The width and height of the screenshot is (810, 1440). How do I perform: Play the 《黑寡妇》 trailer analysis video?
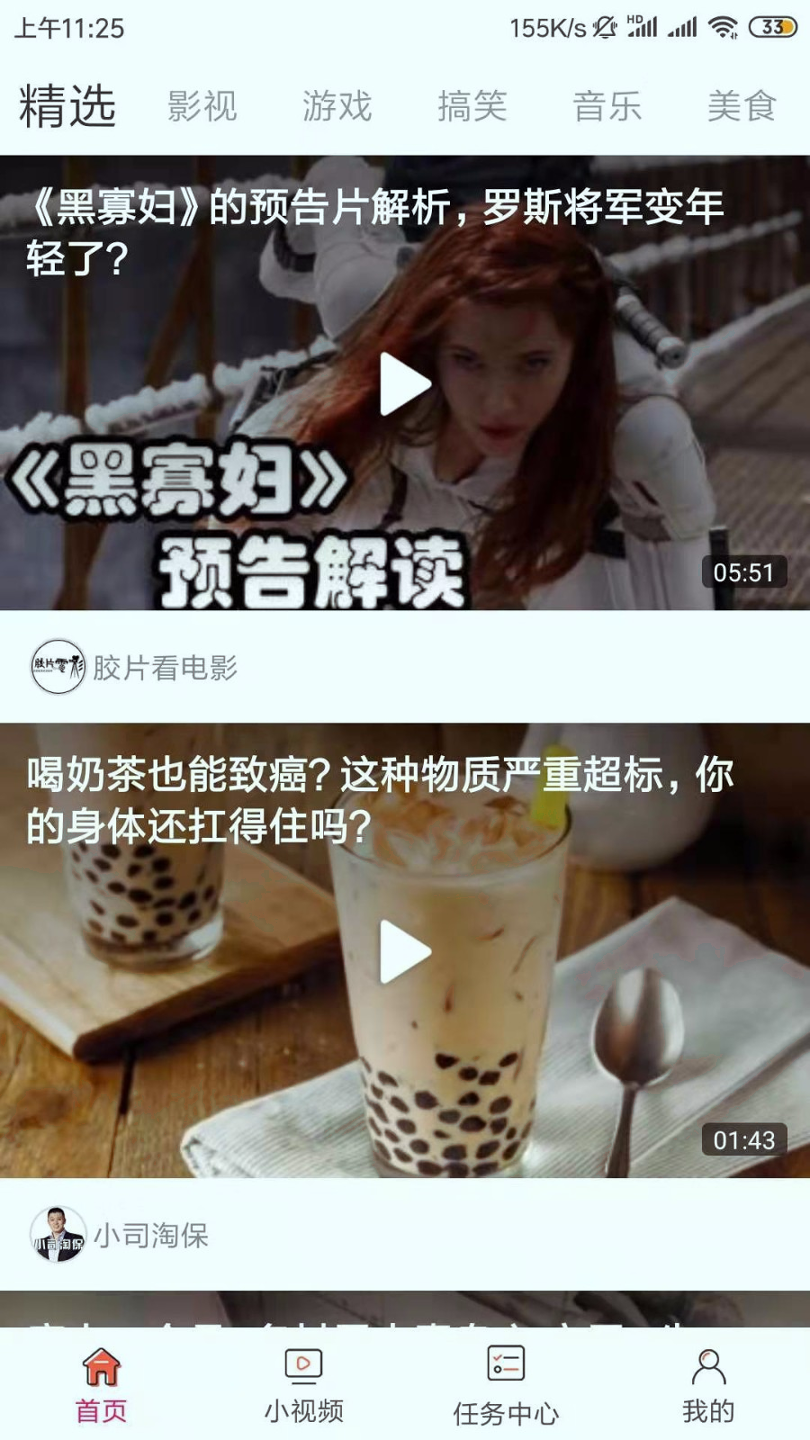405,384
